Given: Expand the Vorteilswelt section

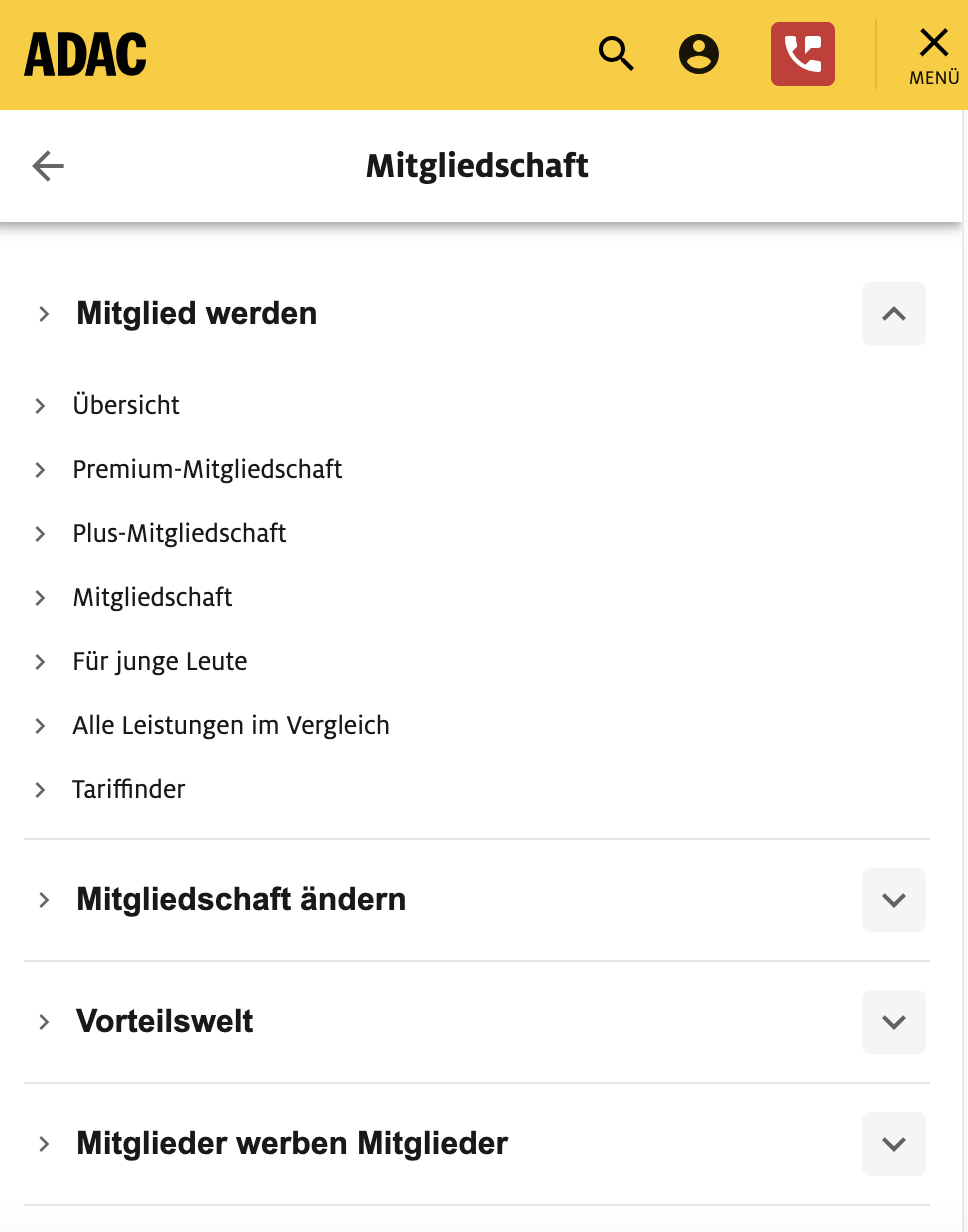Looking at the screenshot, I should [x=893, y=1022].
